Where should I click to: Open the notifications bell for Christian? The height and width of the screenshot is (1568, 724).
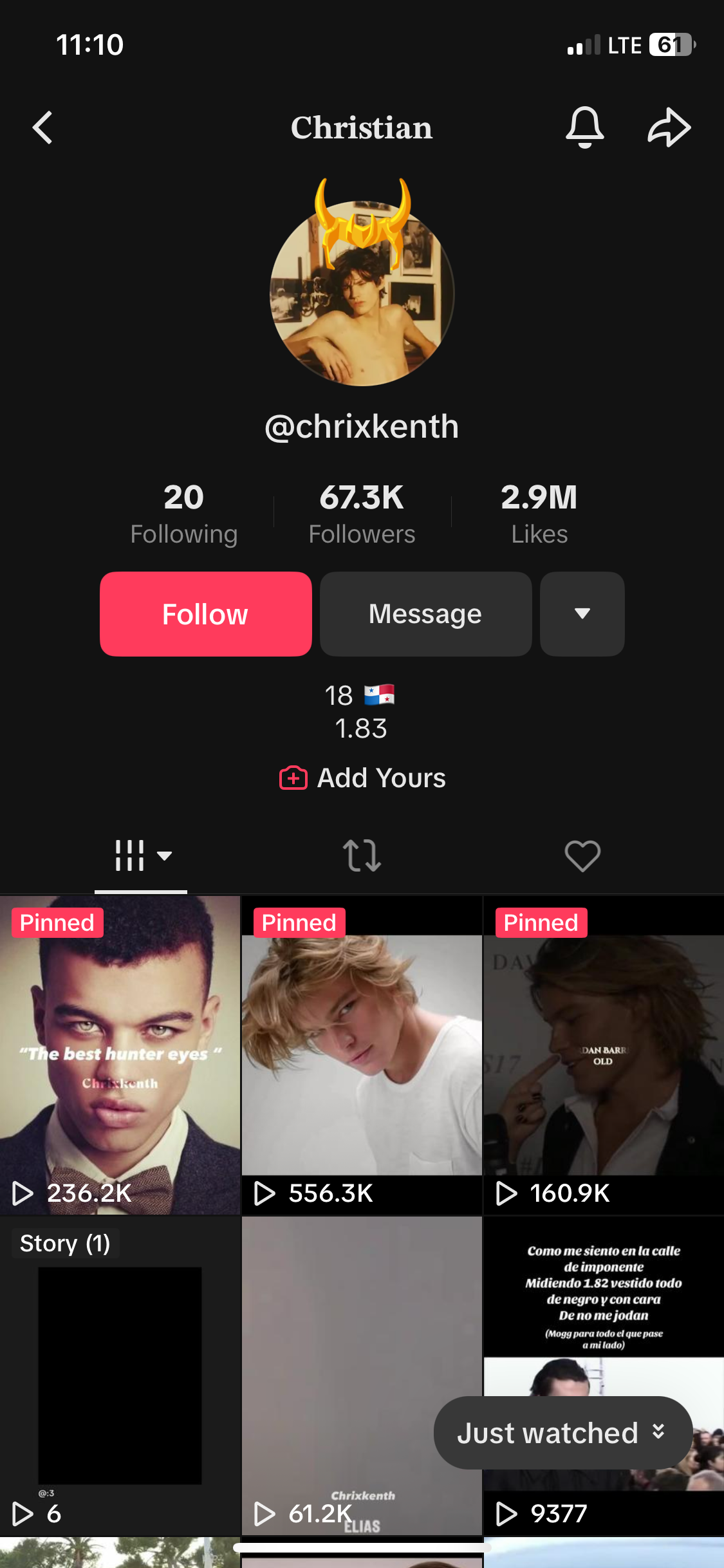click(584, 127)
